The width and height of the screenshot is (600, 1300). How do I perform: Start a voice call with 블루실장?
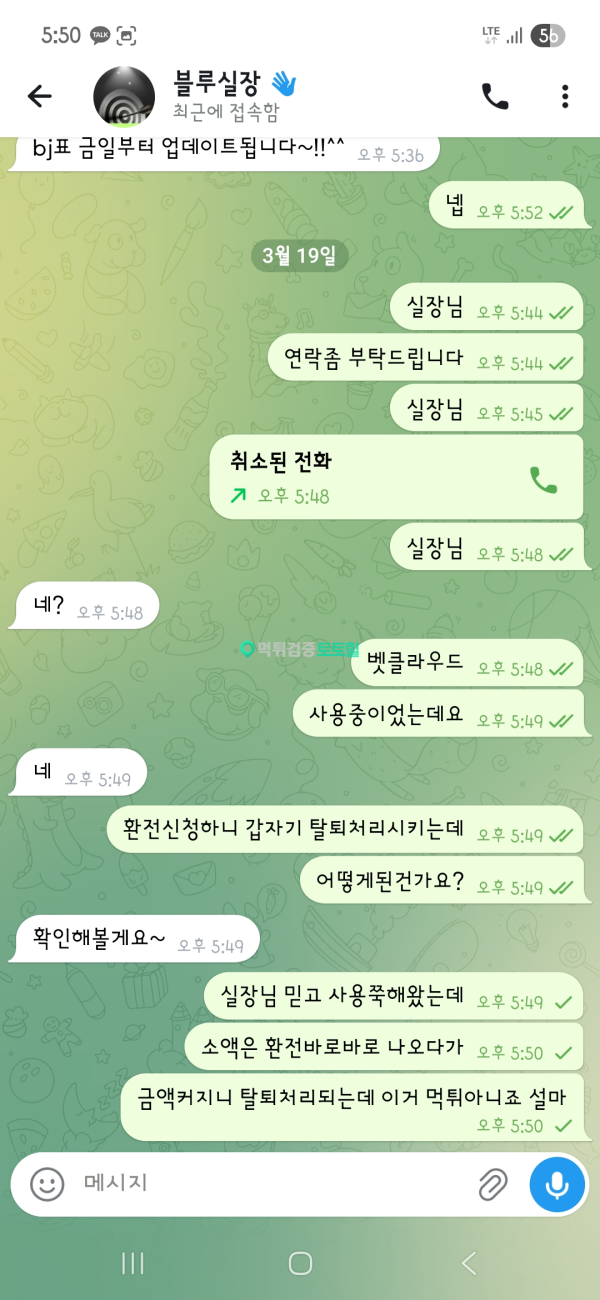pos(495,96)
